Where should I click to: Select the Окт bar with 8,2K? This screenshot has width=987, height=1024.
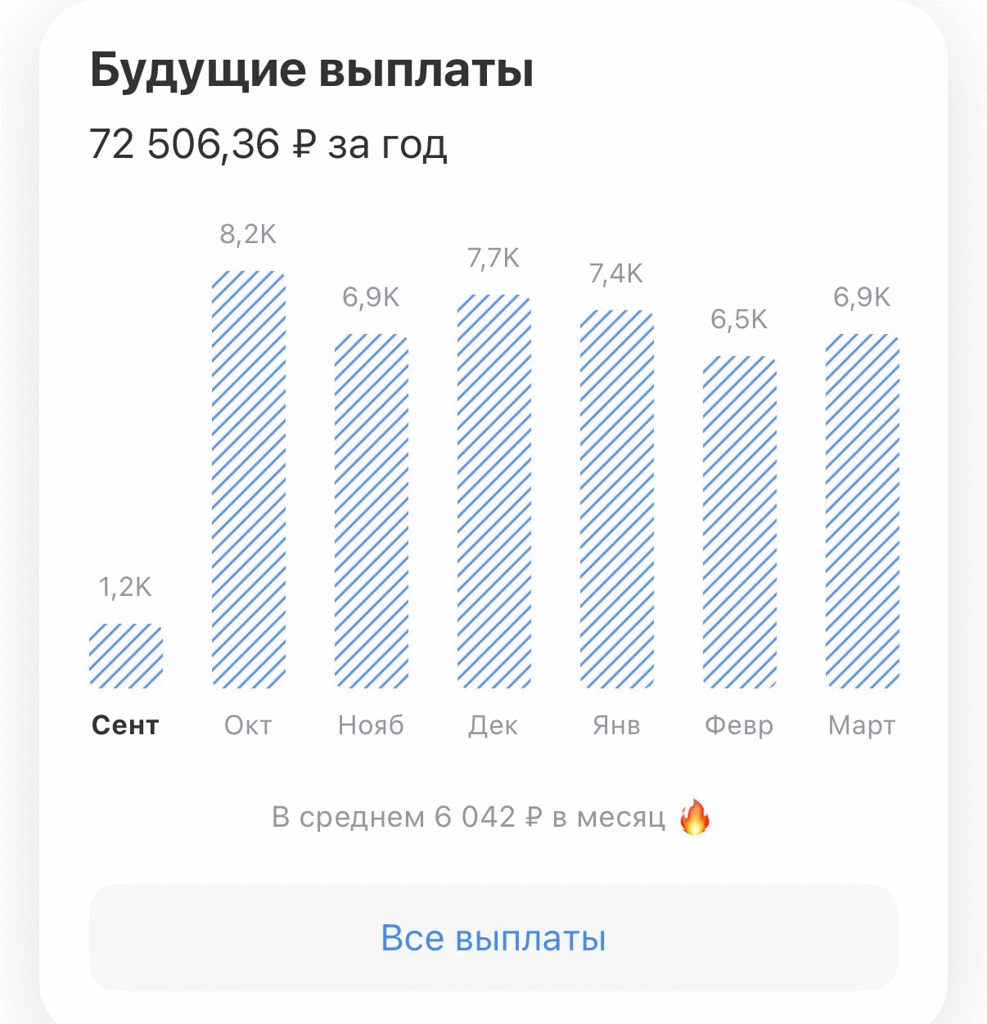tap(248, 480)
